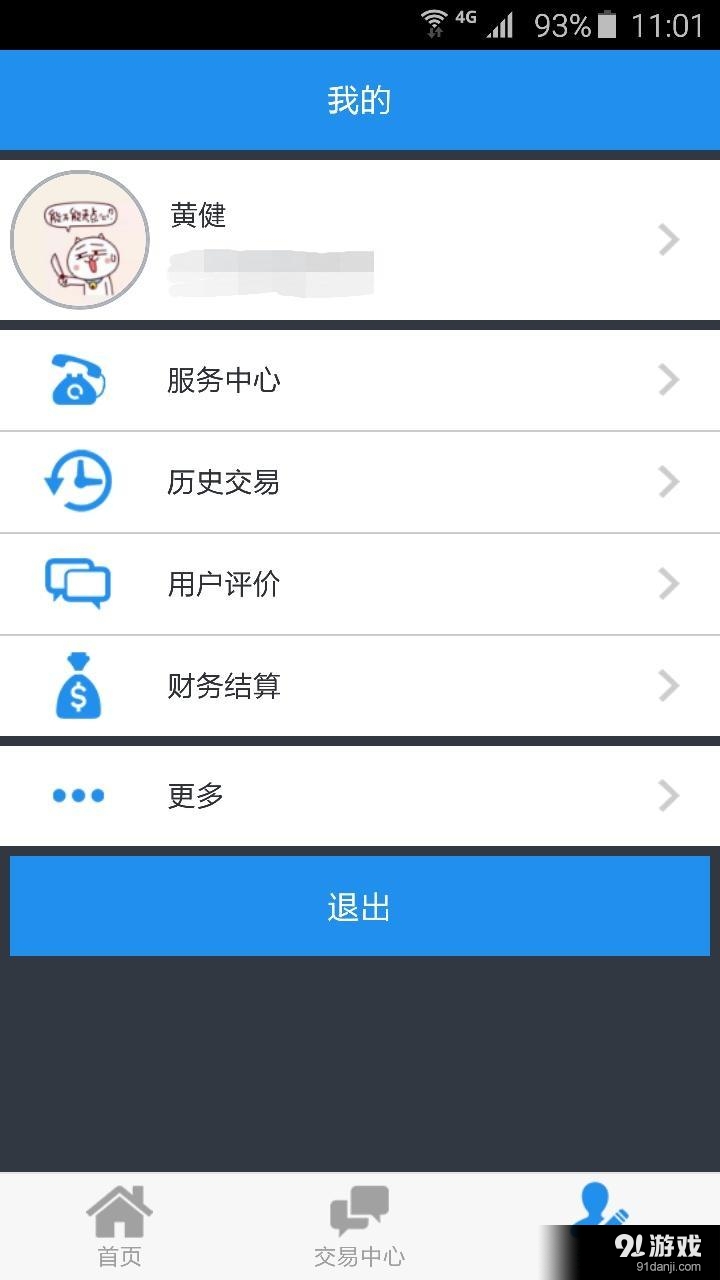Switch to the 交易中心 tab
Screen dimensions: 720x1280
pyautogui.click(x=359, y=1225)
